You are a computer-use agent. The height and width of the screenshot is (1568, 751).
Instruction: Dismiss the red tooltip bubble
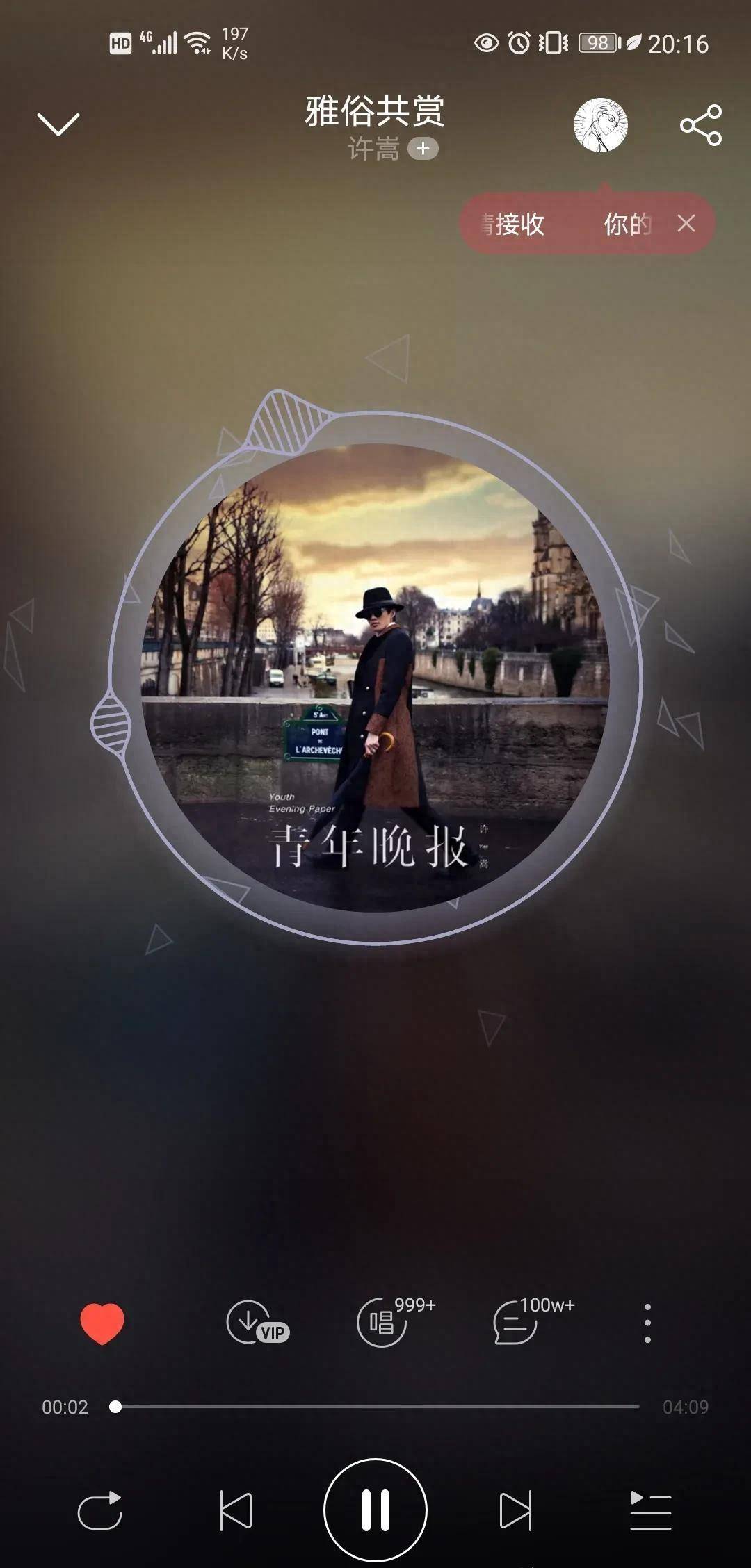coord(686,224)
